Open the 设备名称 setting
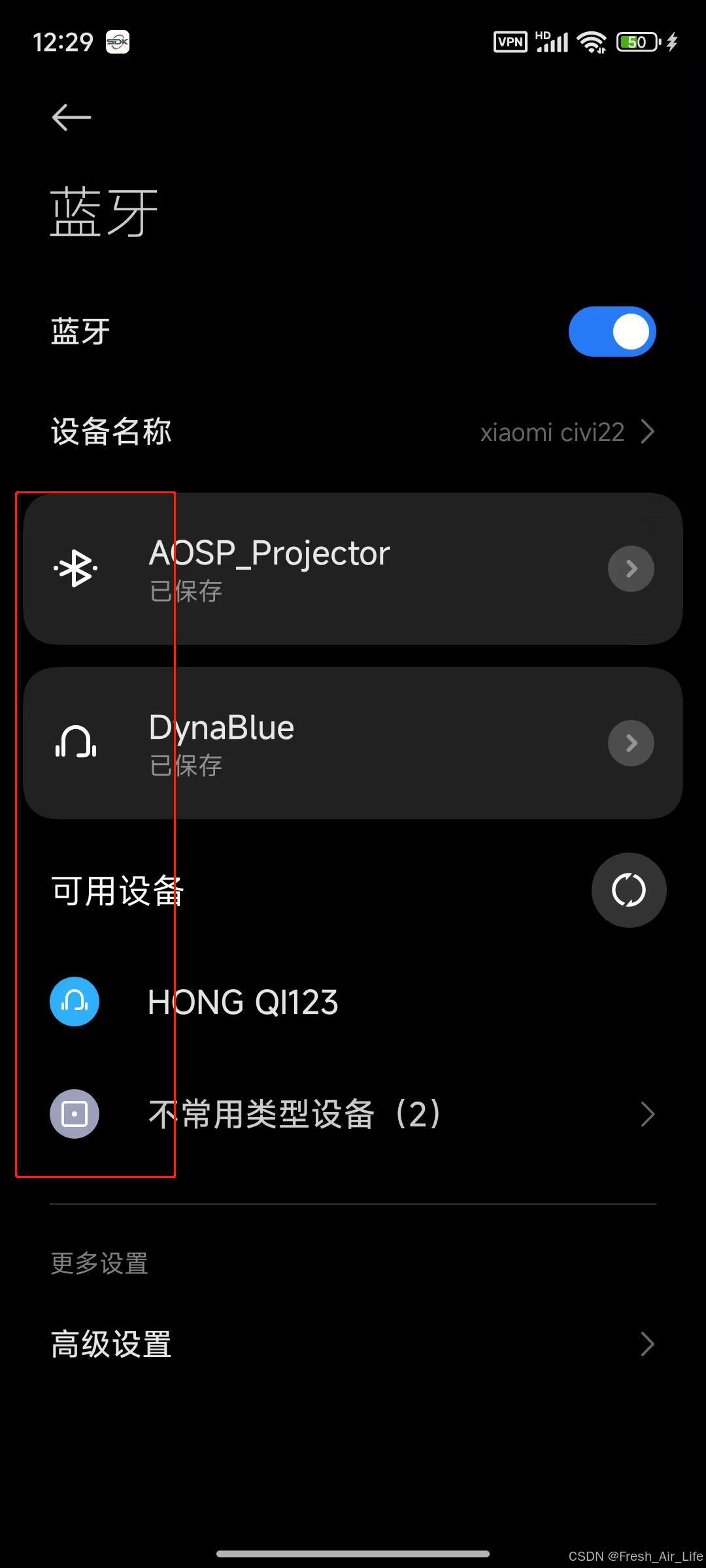Screen dimensions: 706x1568 tap(353, 432)
